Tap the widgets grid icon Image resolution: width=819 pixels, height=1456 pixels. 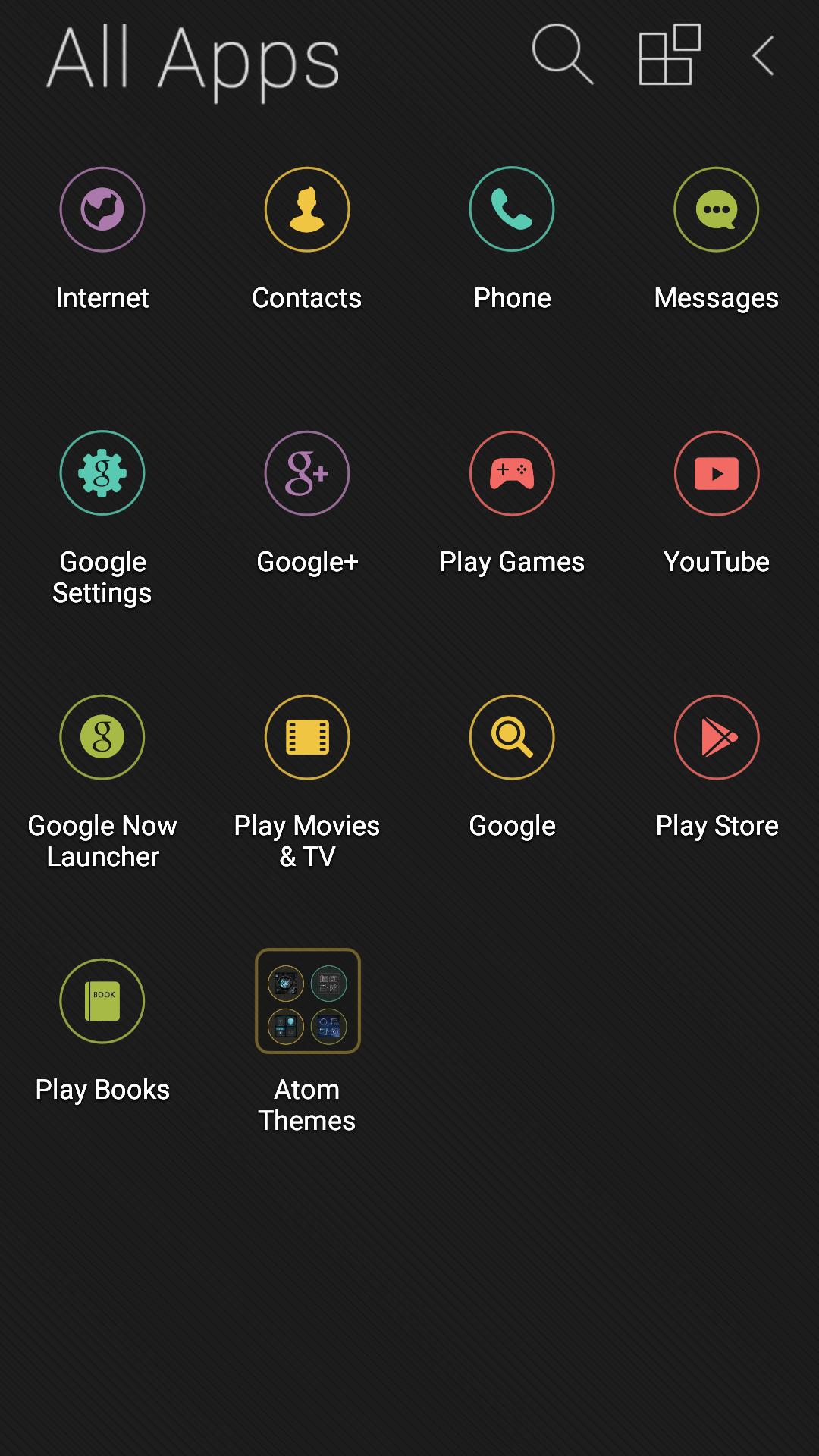pyautogui.click(x=669, y=55)
